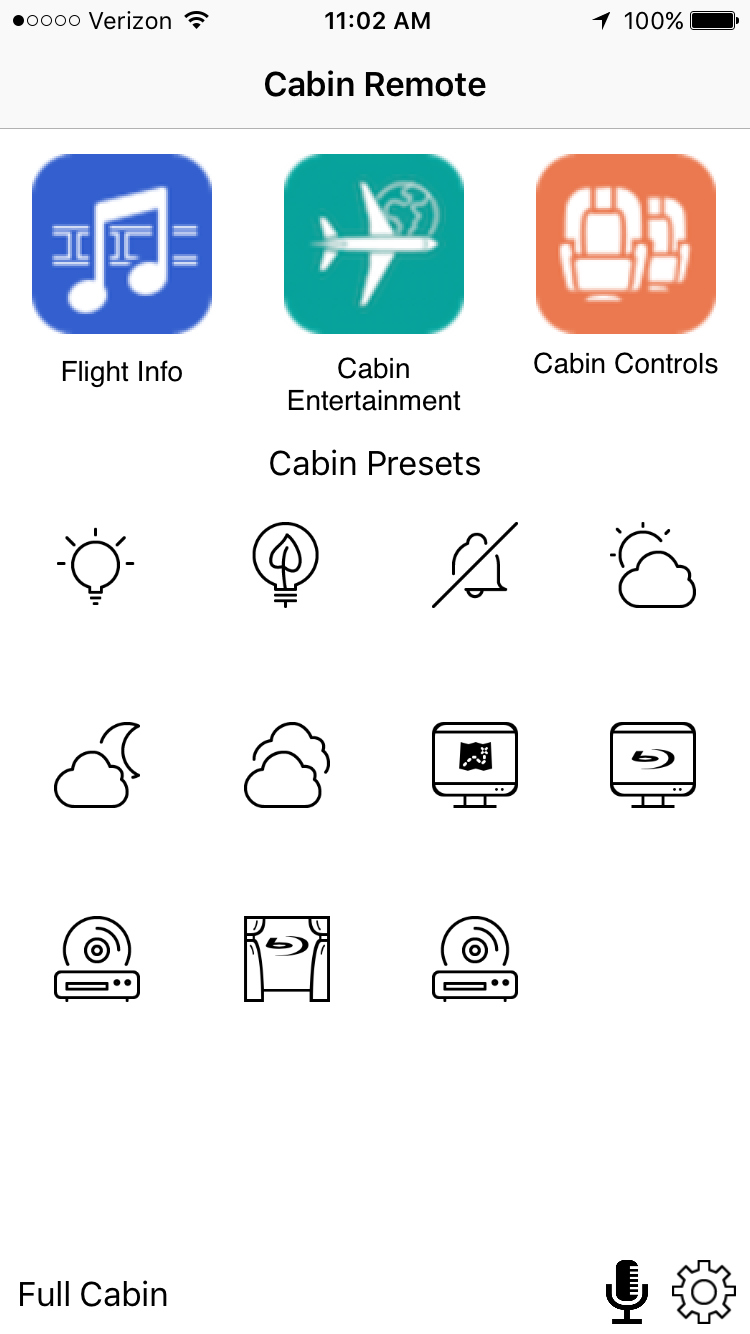Activate the bright light bulb preset
Viewport: 750px width, 1334px height.
point(96,566)
